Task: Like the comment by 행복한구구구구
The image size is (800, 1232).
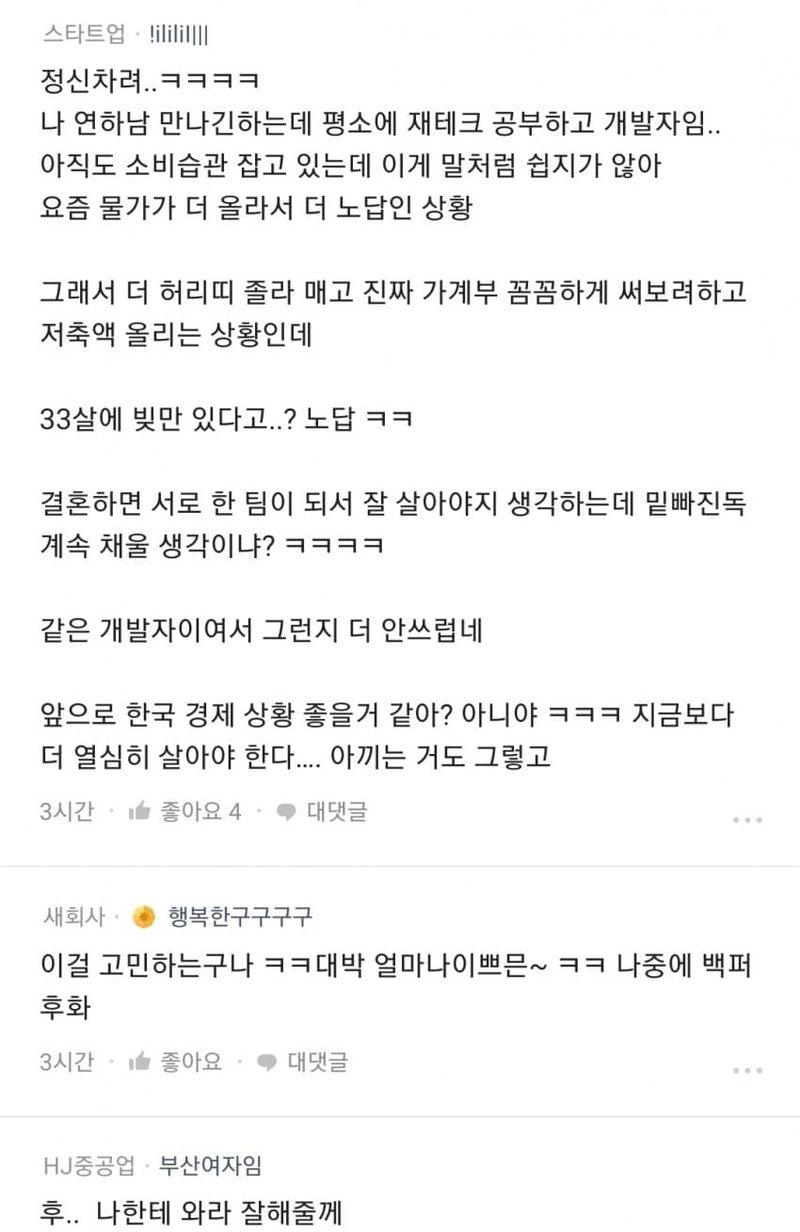Action: point(176,1061)
